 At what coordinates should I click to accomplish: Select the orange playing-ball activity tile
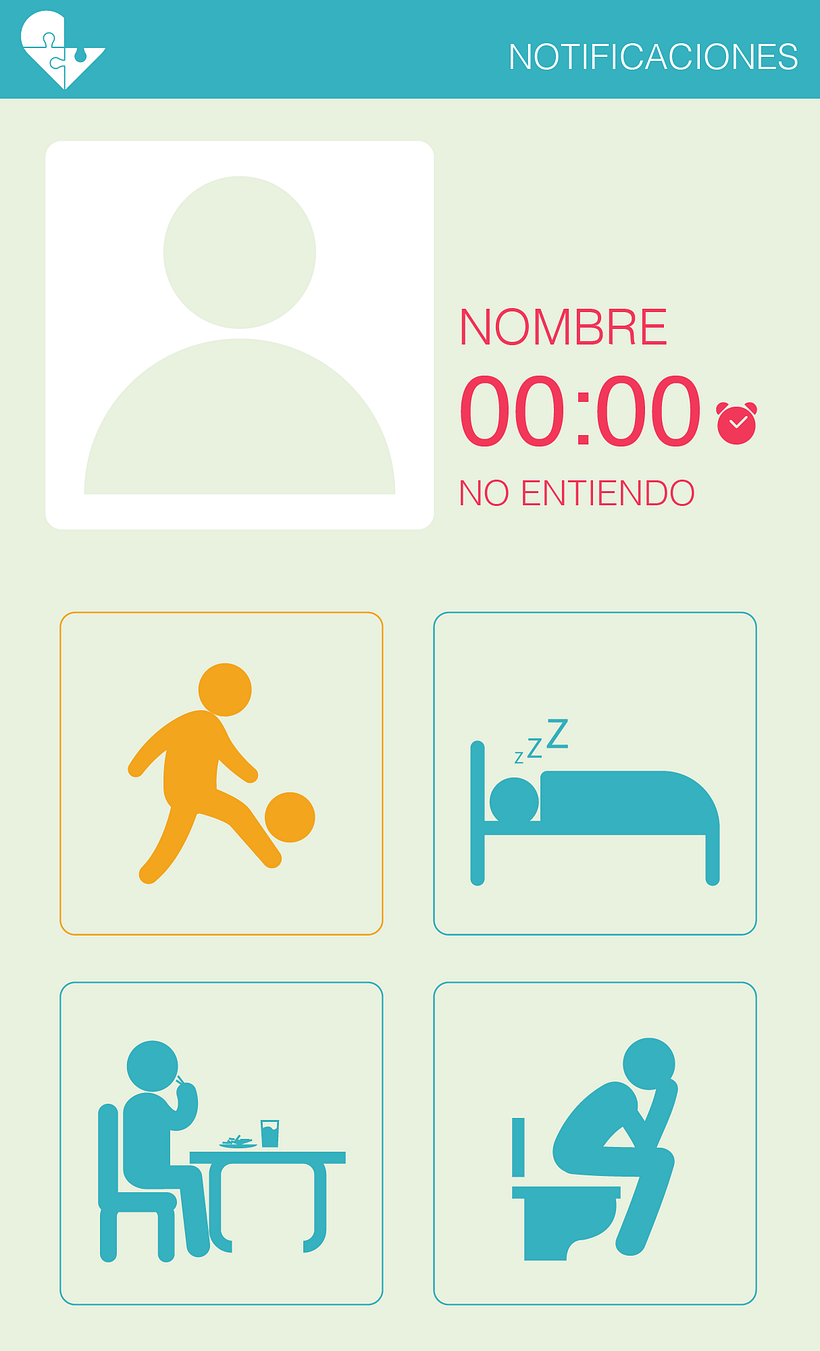pyautogui.click(x=221, y=773)
